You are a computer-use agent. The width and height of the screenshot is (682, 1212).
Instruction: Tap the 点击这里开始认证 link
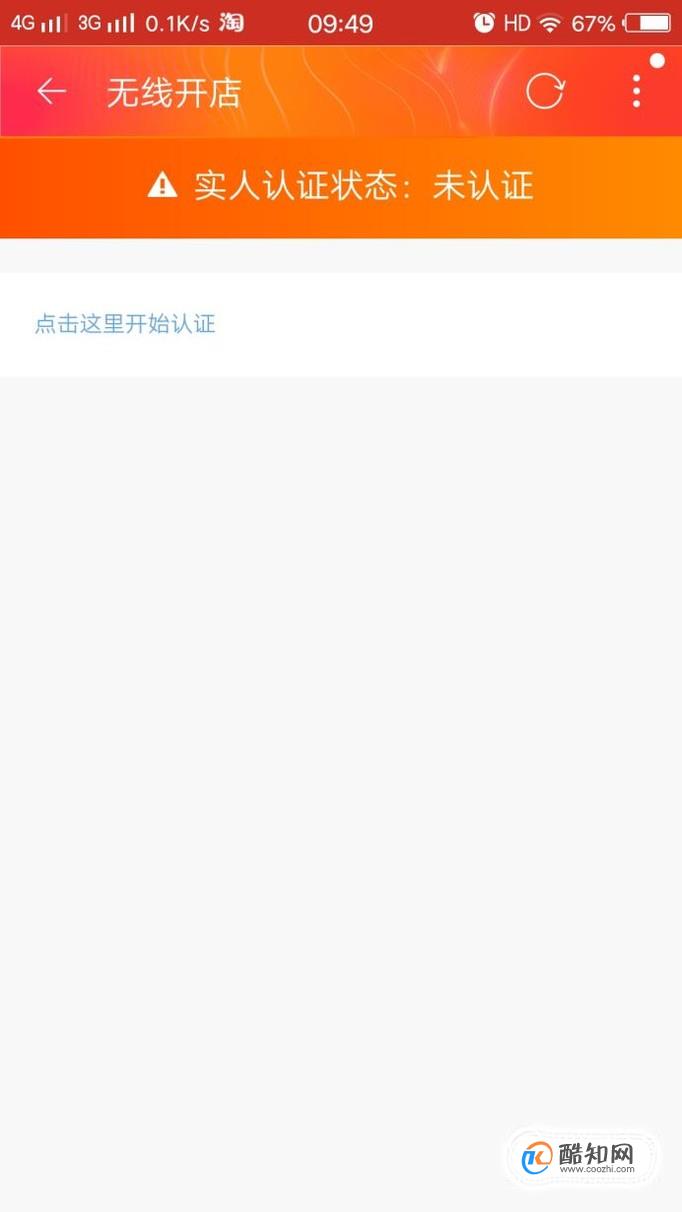point(125,324)
